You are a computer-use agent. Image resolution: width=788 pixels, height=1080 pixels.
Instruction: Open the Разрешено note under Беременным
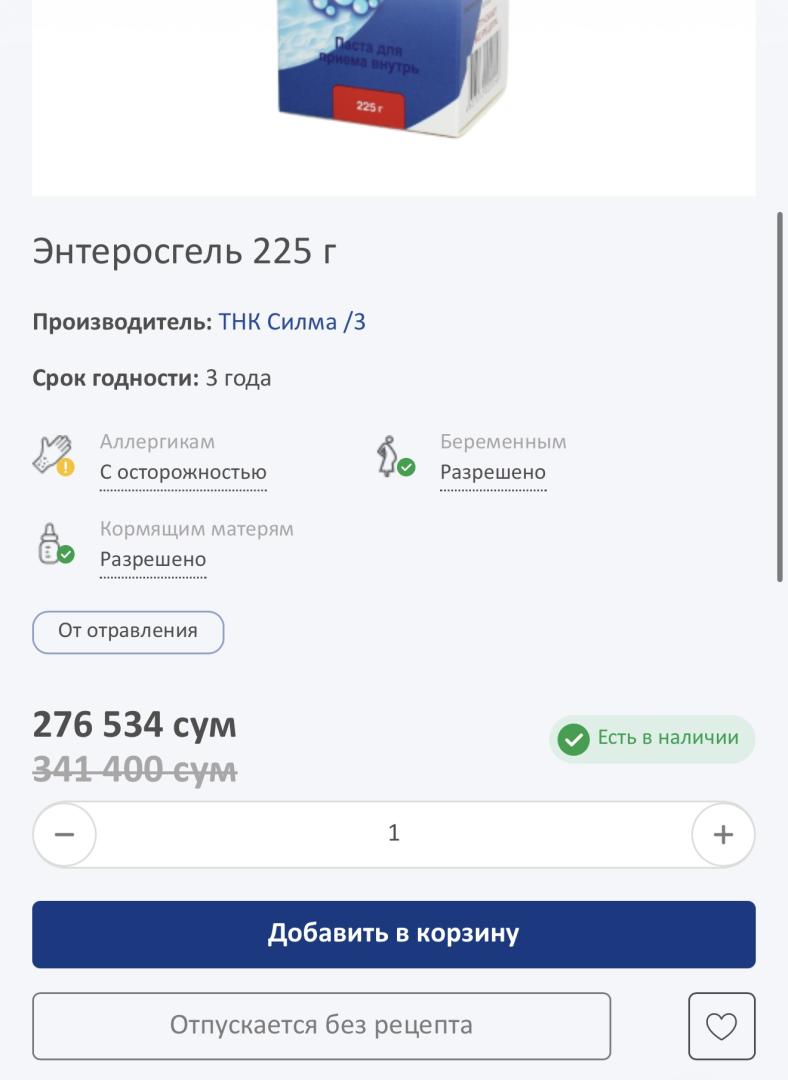tap(493, 473)
